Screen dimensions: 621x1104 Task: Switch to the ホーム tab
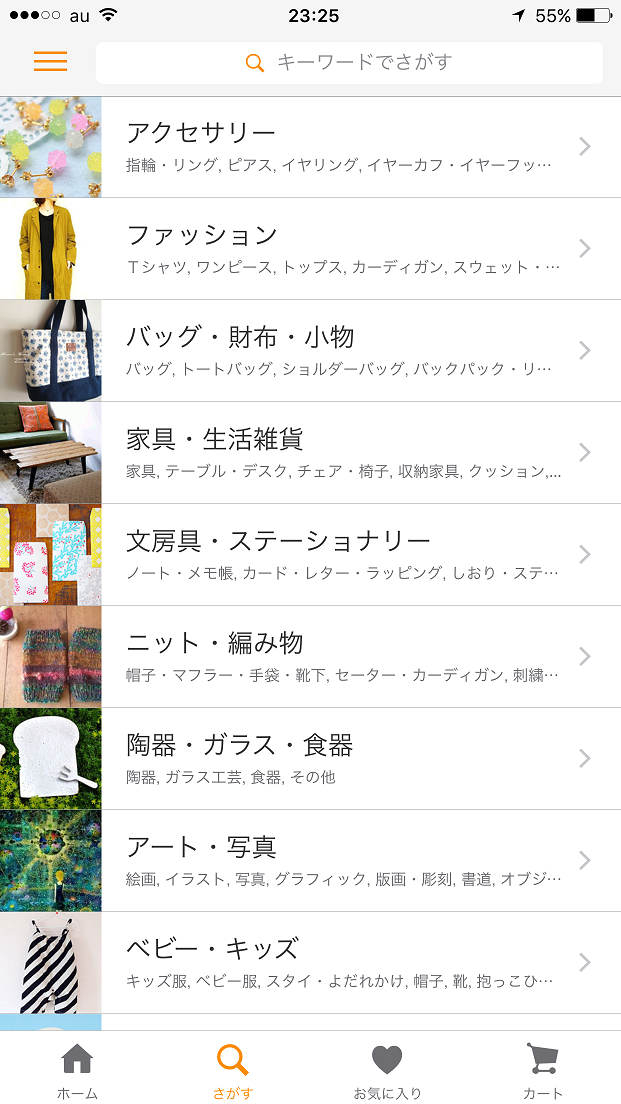pos(77,1070)
